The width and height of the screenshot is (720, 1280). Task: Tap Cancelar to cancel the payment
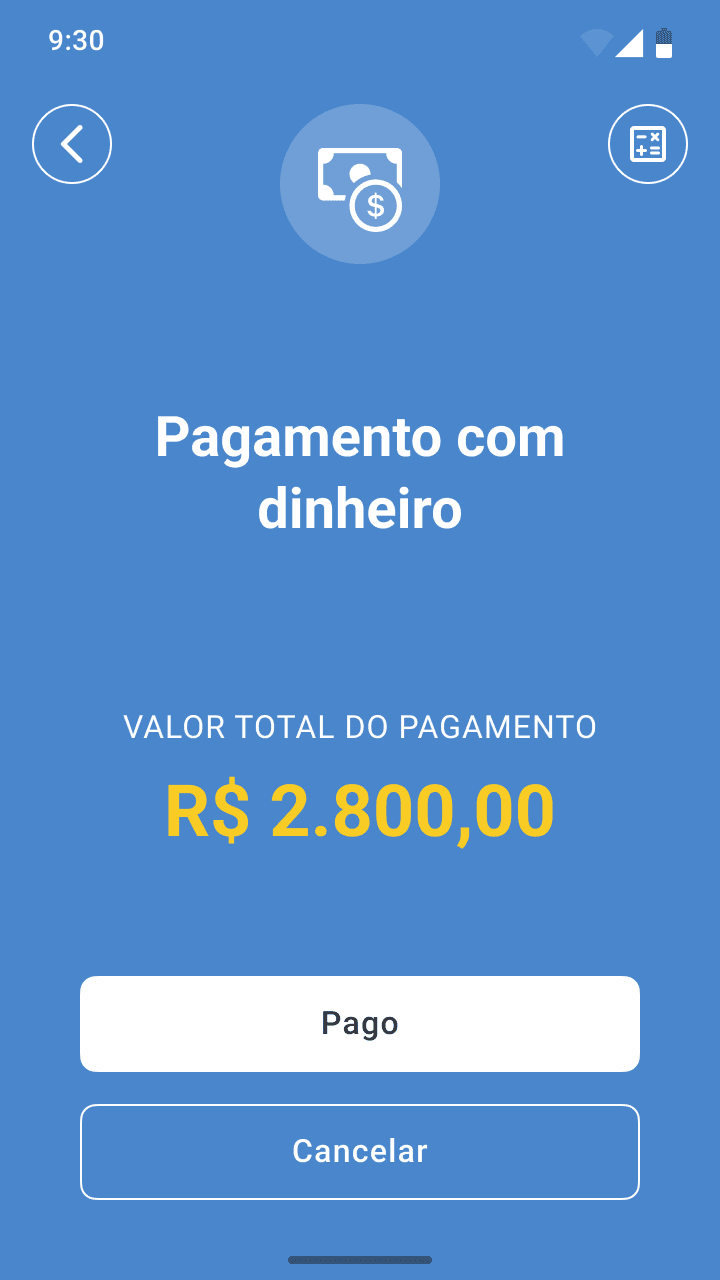pos(360,1151)
